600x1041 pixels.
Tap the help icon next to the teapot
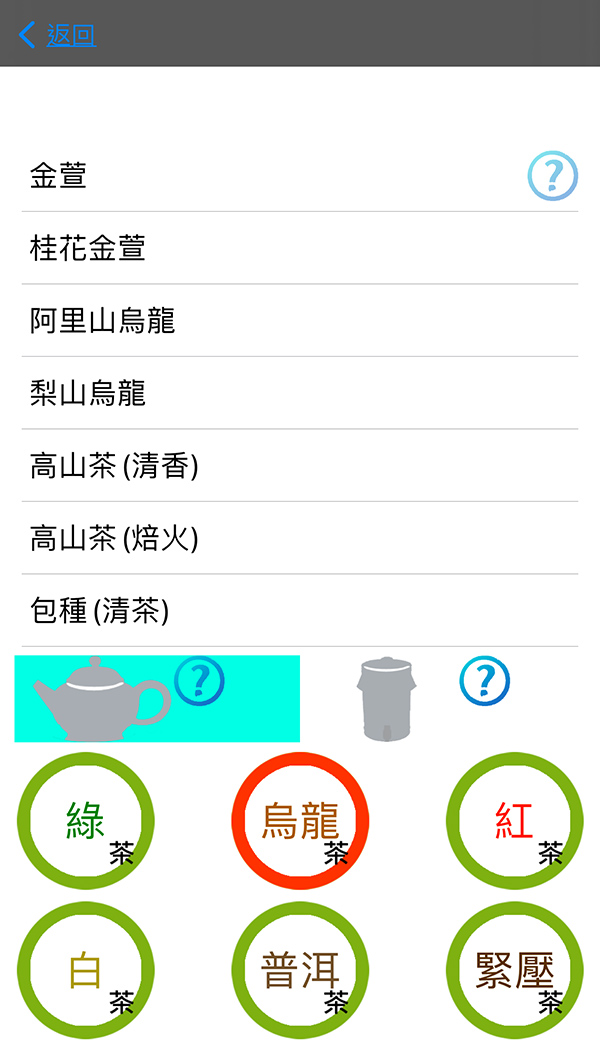pos(199,681)
